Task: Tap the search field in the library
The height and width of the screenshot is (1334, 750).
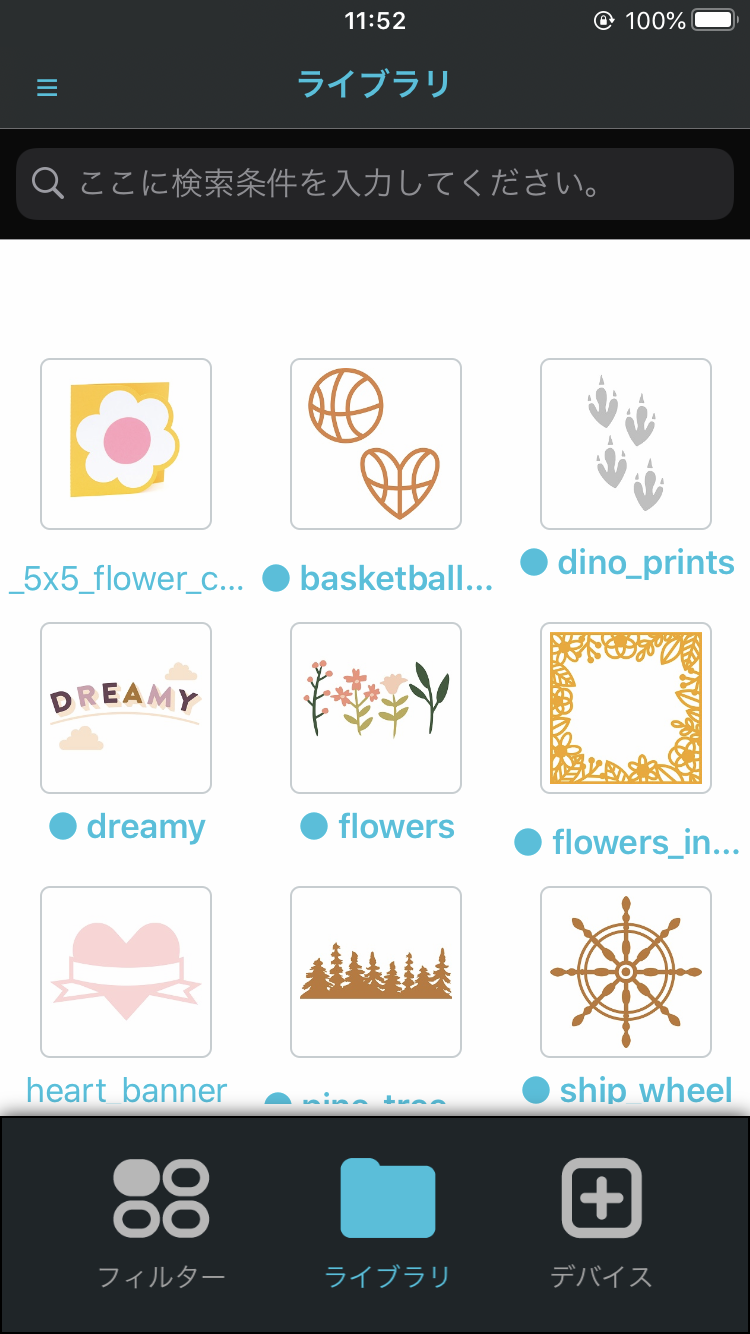Action: [375, 184]
